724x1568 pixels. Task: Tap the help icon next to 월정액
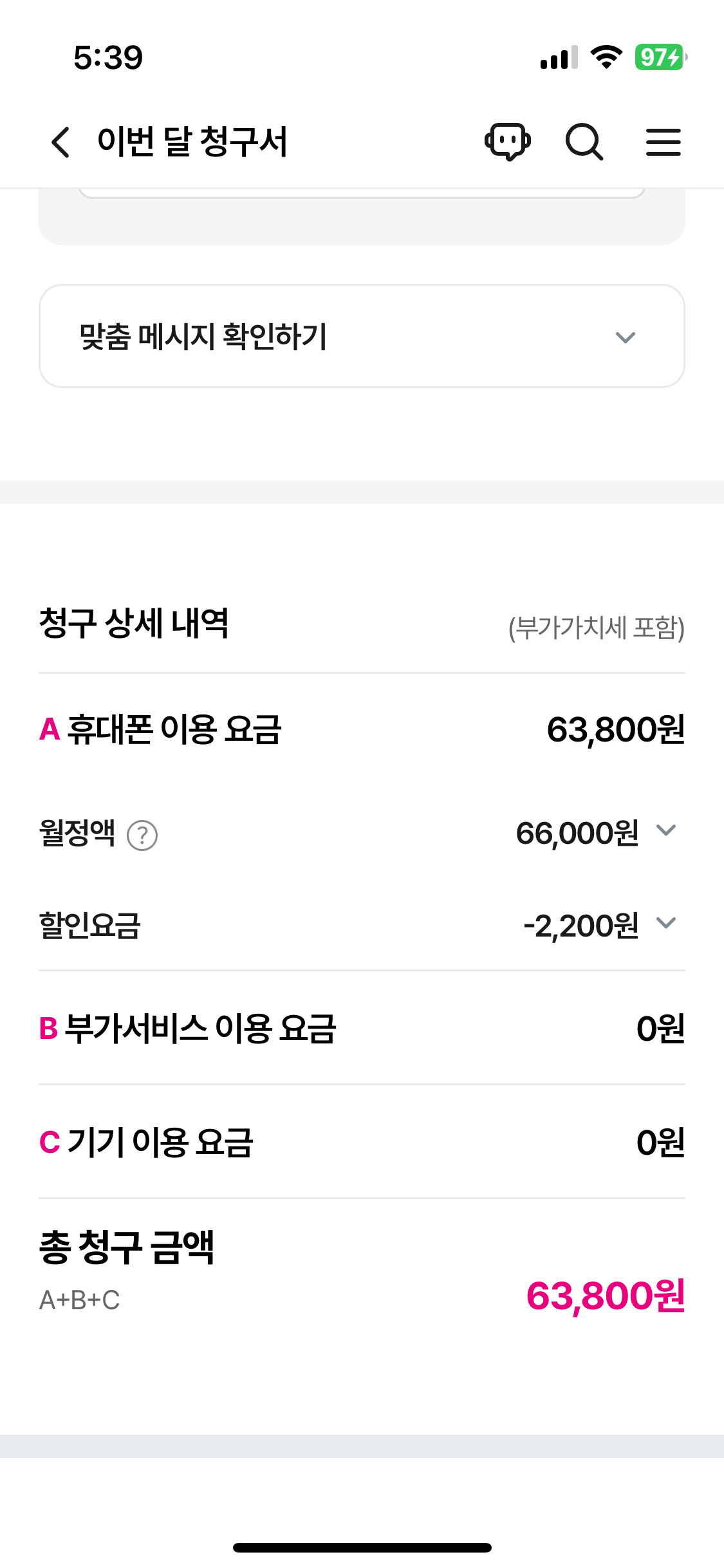142,835
